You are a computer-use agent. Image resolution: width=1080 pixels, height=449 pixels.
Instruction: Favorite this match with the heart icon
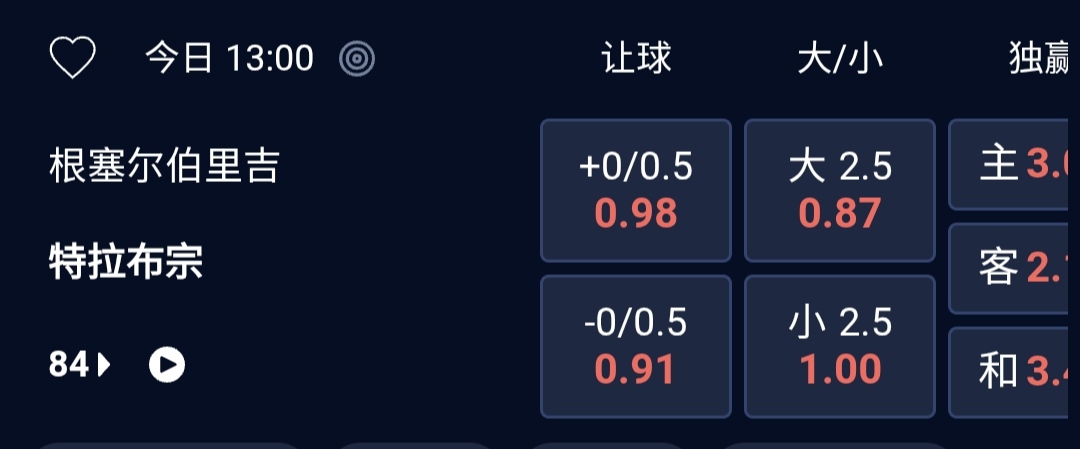click(73, 58)
